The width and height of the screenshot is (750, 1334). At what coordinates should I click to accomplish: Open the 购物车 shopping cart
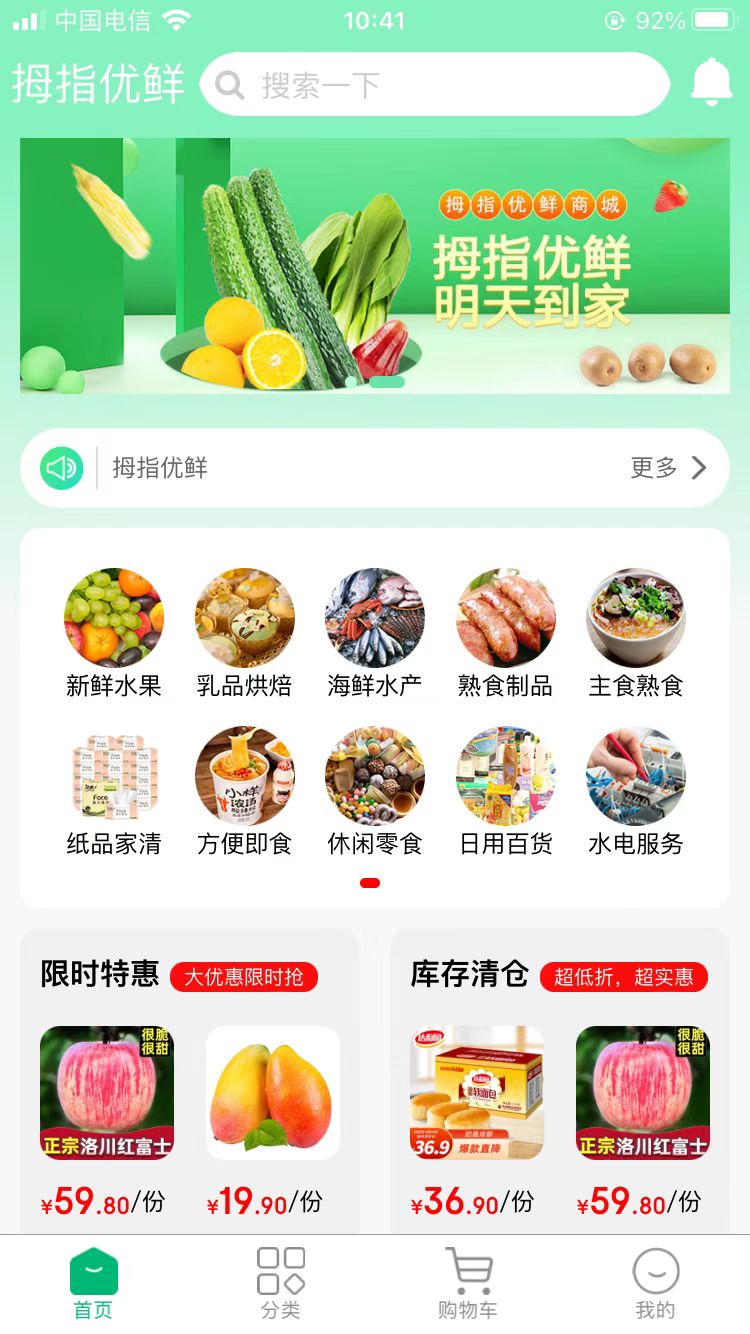pyautogui.click(x=468, y=1282)
